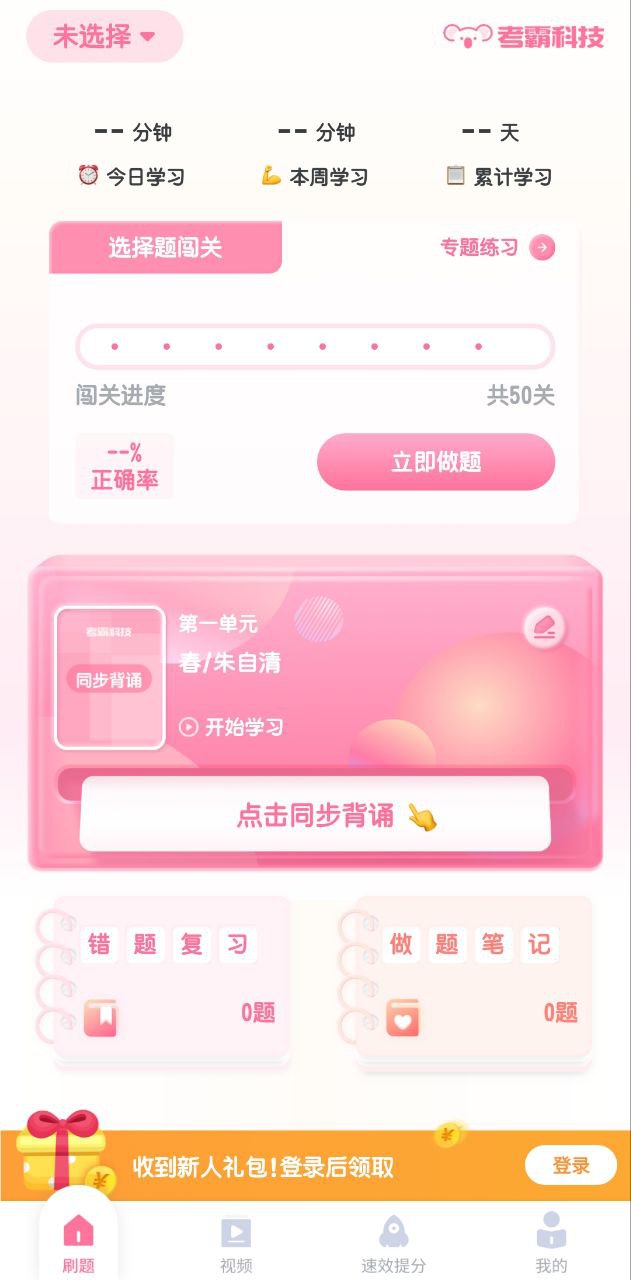Tap the edit icon on recitation card
This screenshot has width=631, height=1280.
click(x=544, y=627)
